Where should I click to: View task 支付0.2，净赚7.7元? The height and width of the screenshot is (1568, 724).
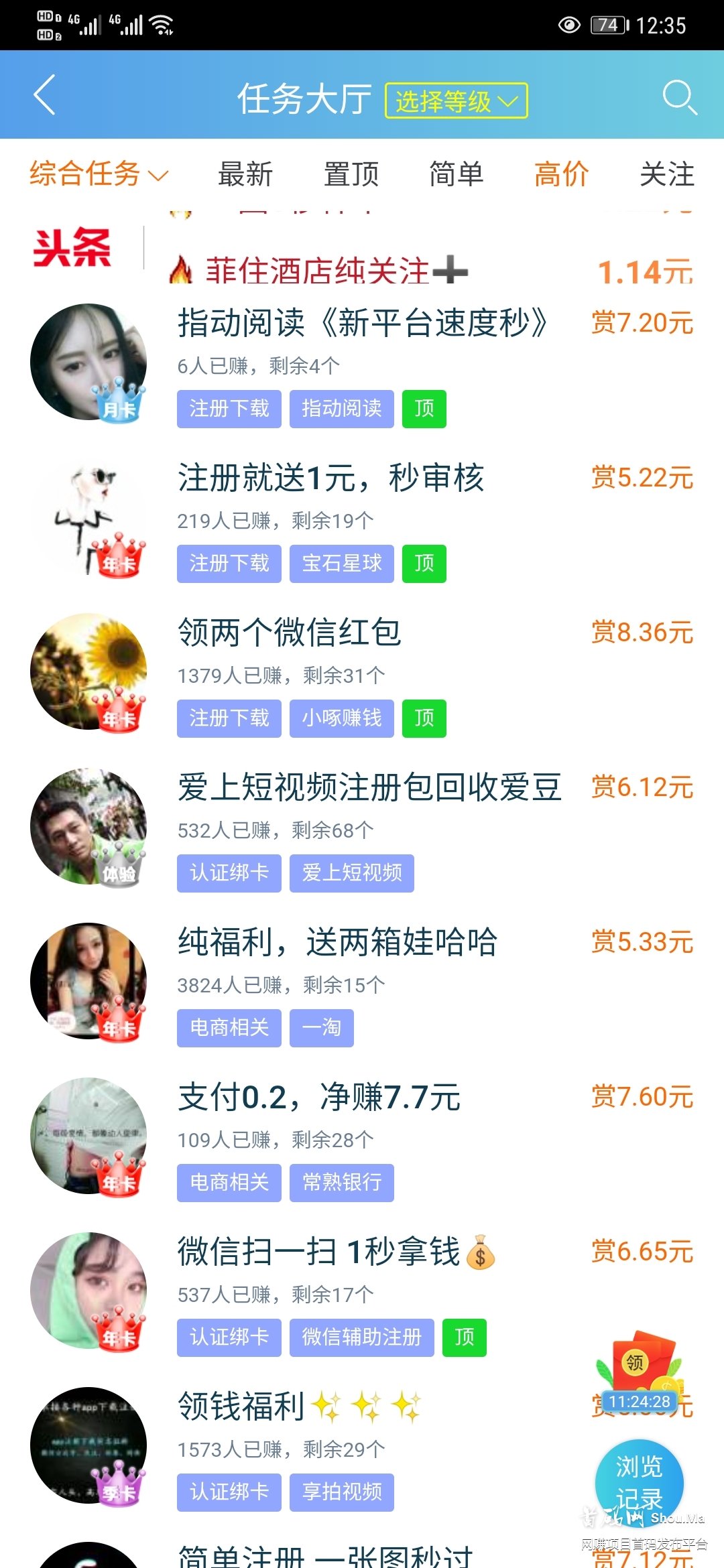319,1098
